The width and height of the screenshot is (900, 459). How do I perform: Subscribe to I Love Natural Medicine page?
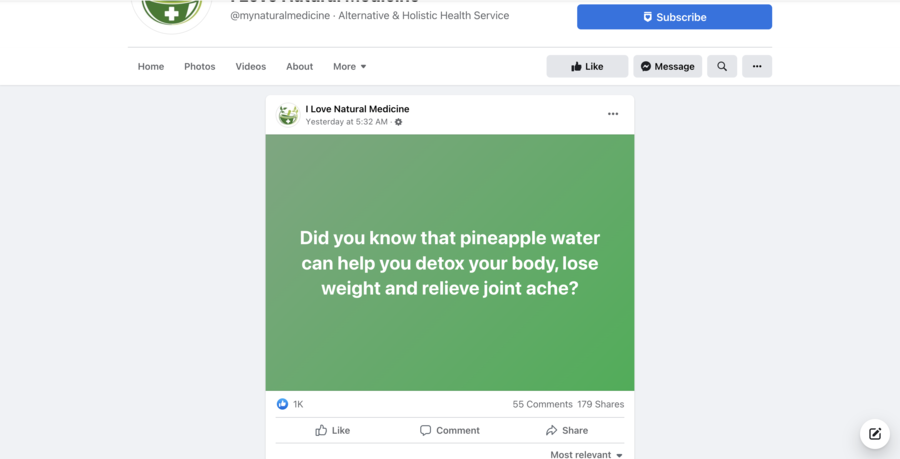point(674,17)
